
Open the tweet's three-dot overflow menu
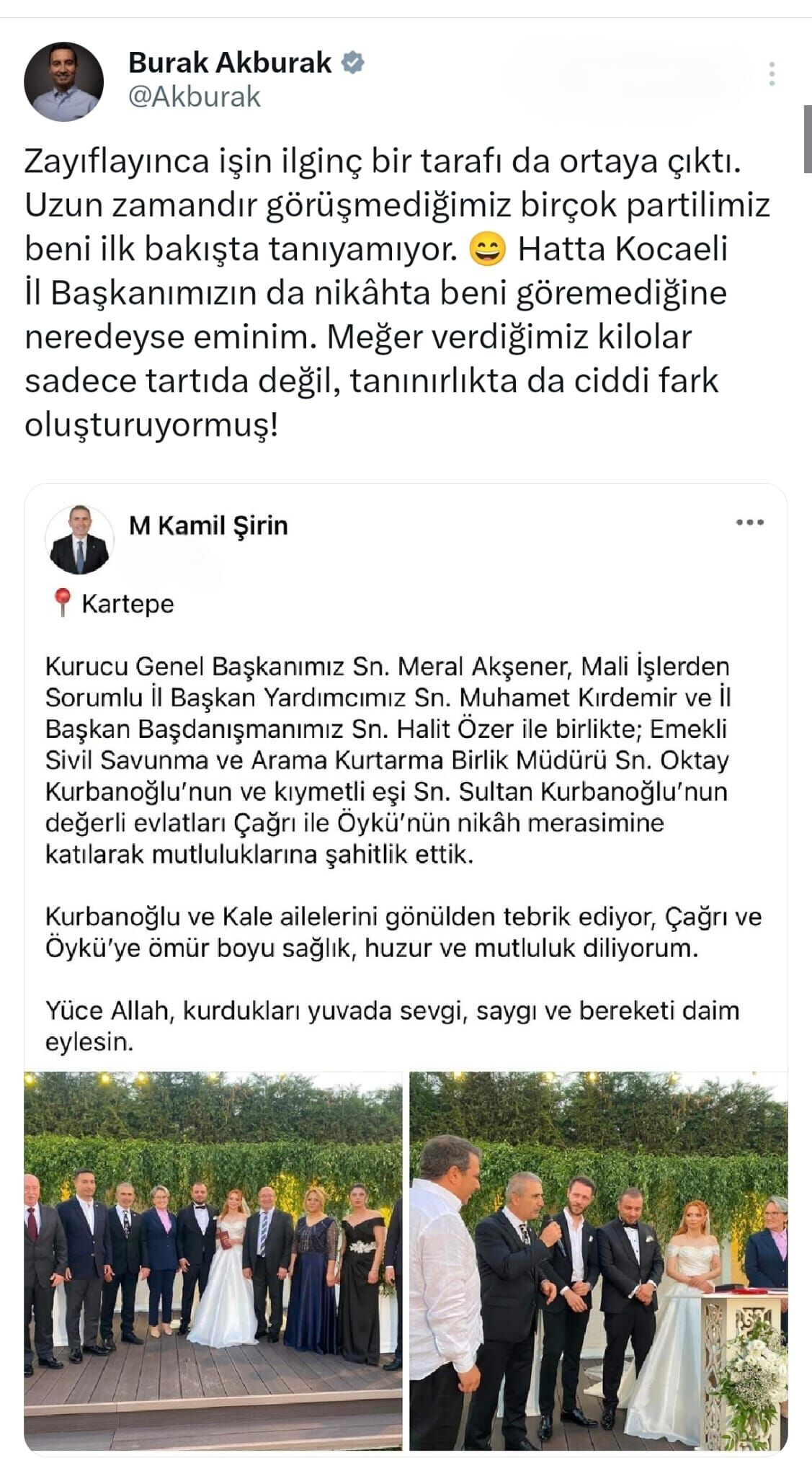[x=772, y=74]
